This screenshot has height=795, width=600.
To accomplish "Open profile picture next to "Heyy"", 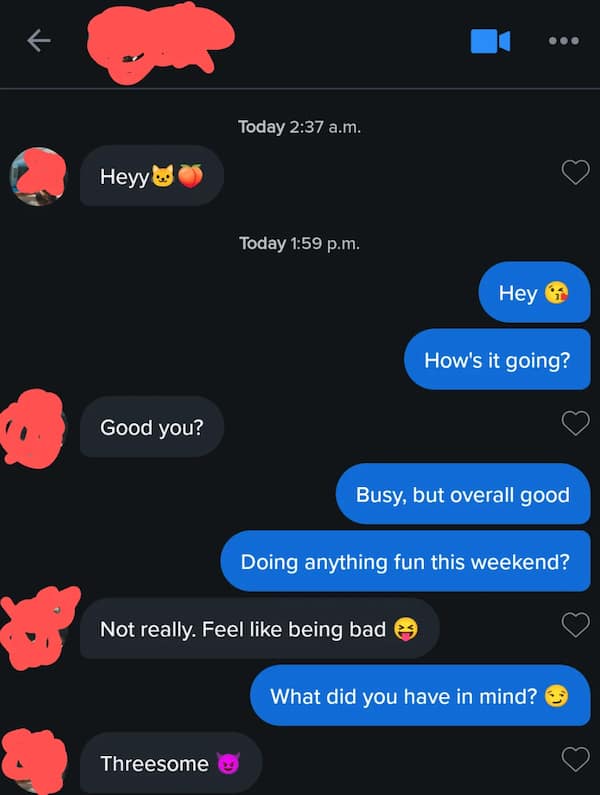I will [x=38, y=176].
